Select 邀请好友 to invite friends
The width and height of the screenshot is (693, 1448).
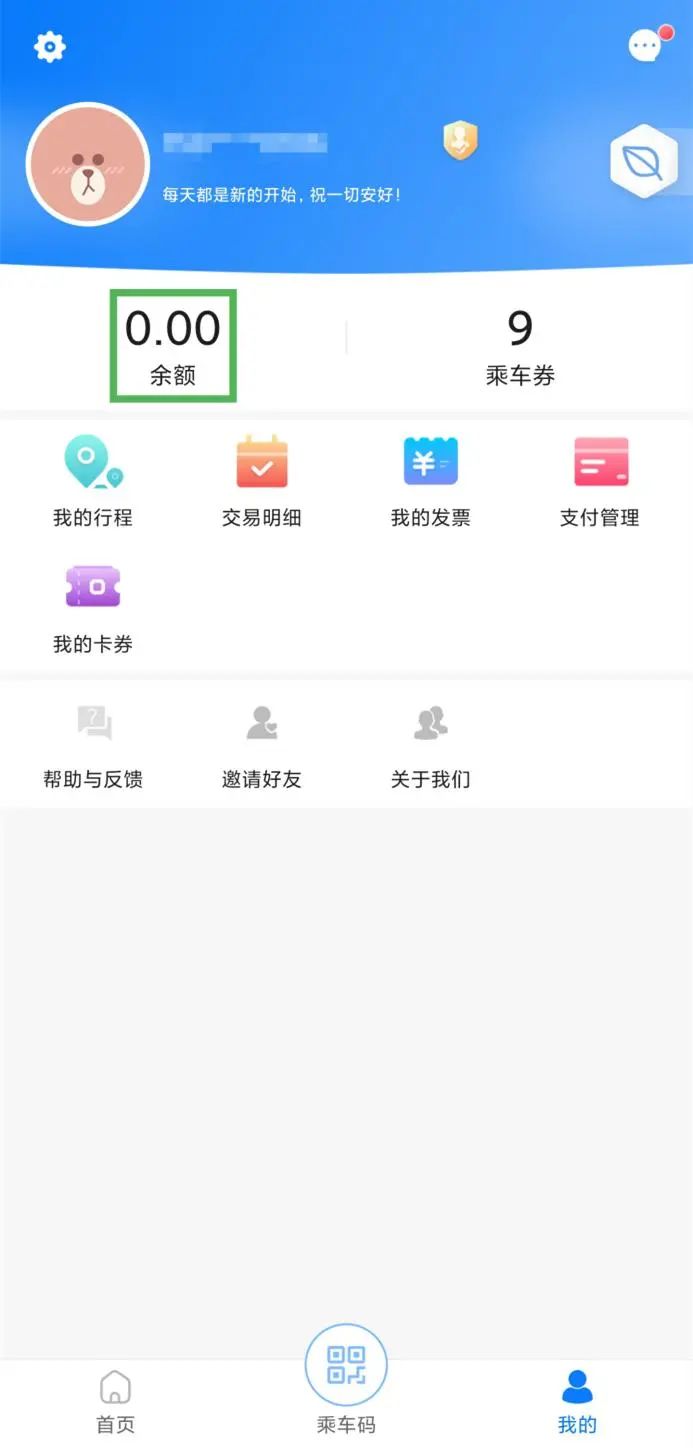point(261,745)
